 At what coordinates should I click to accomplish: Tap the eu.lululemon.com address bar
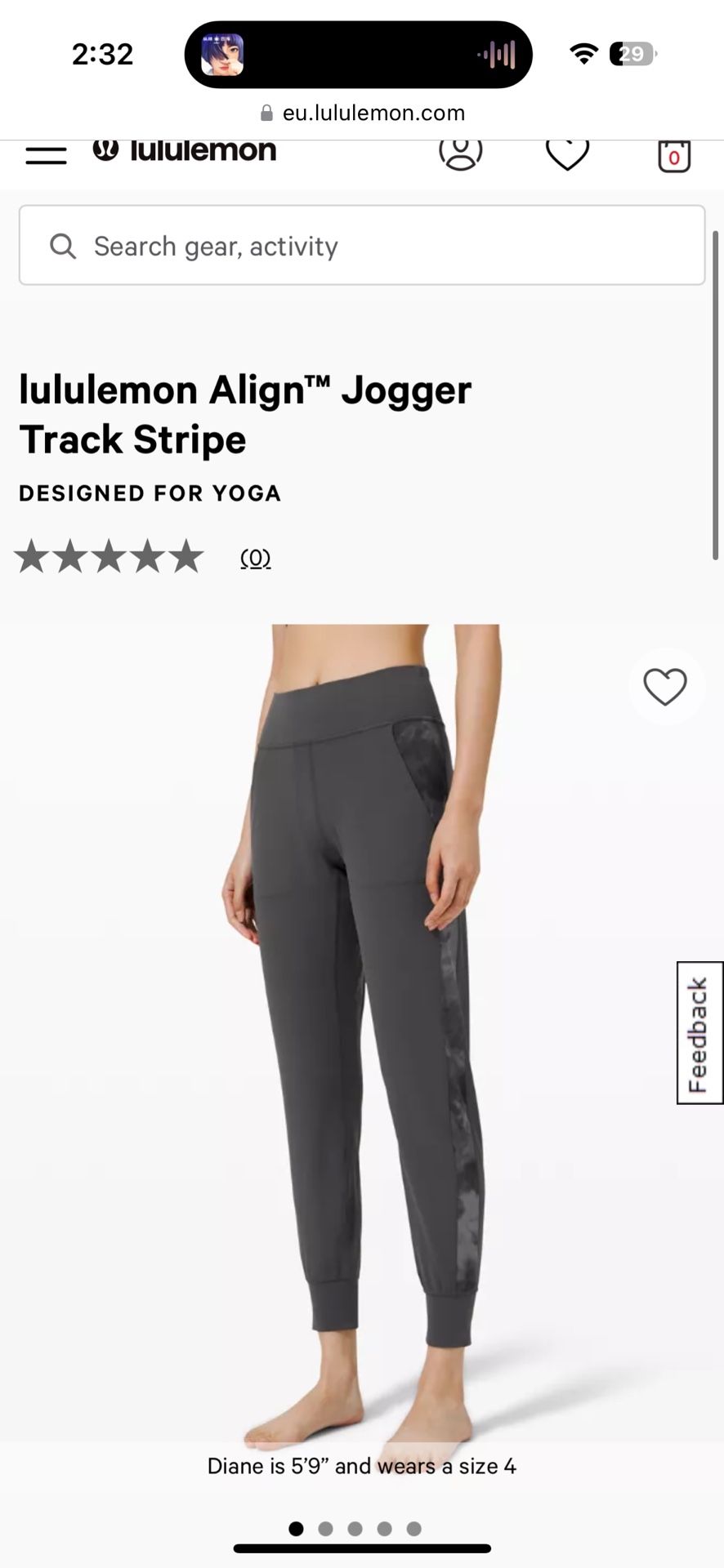pos(363,113)
